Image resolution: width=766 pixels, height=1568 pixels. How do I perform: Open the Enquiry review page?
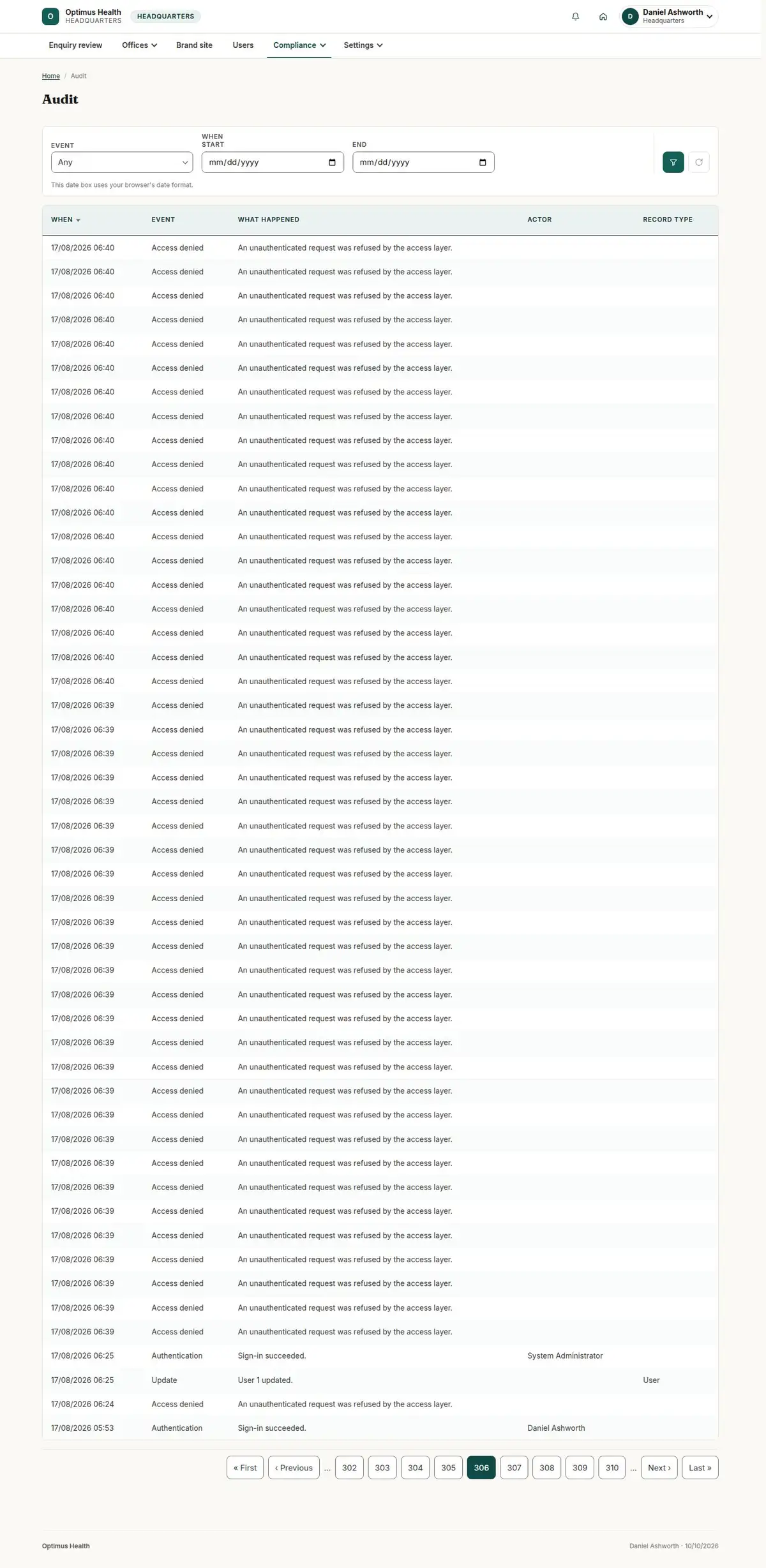[75, 45]
